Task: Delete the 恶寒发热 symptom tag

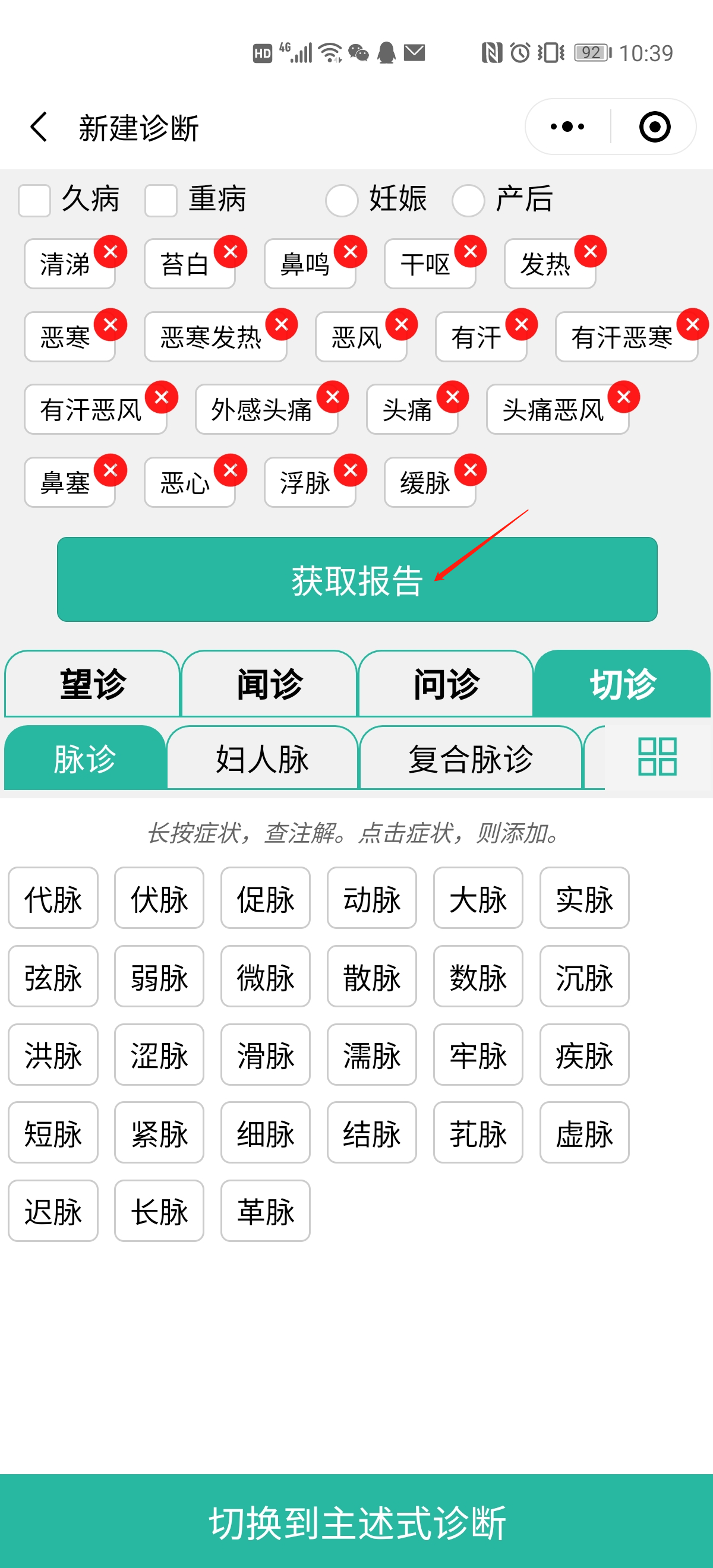Action: tap(281, 324)
